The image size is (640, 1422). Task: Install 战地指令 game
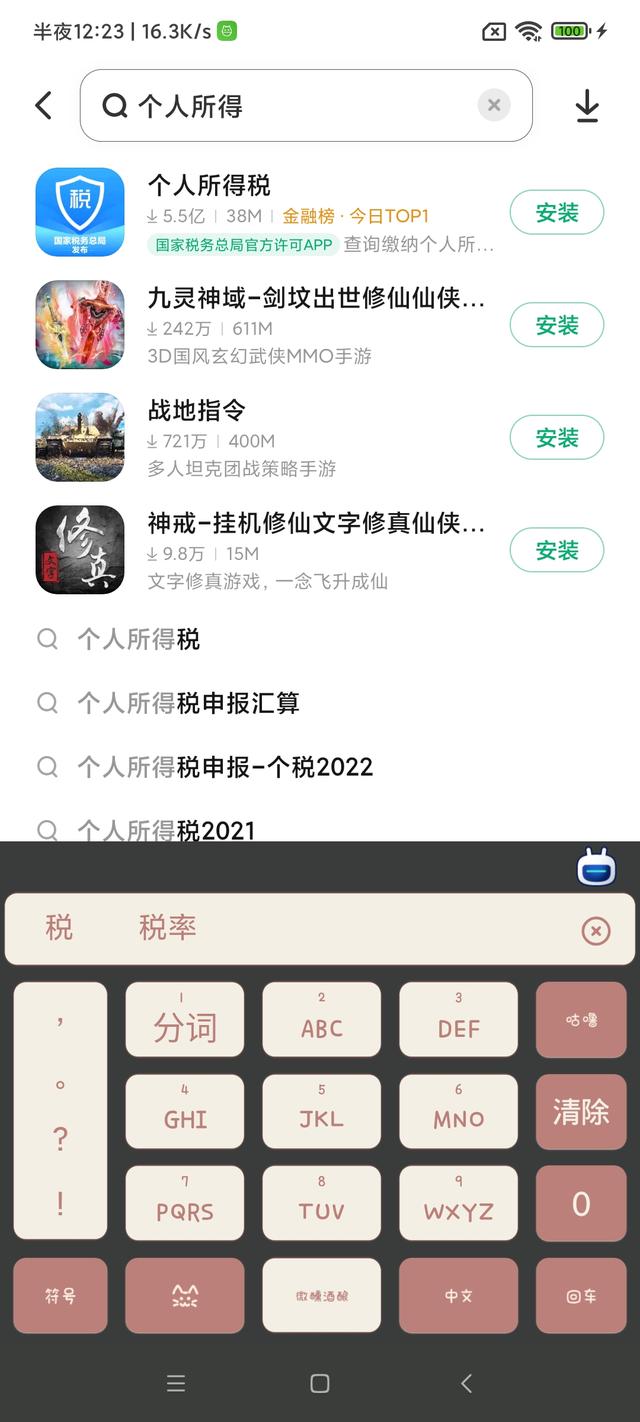pyautogui.click(x=556, y=438)
